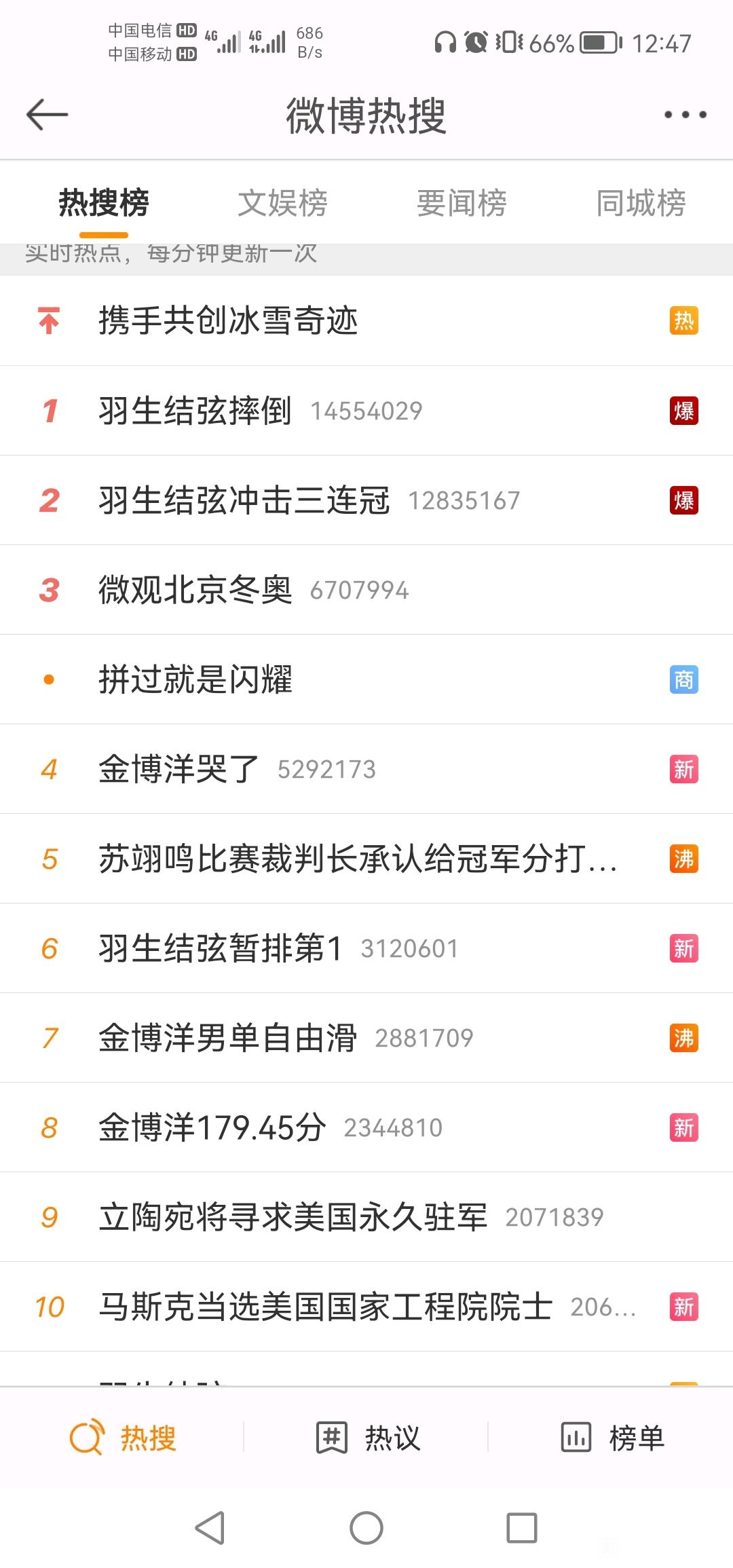Tap the system home button
The width and height of the screenshot is (733, 1568).
tap(366, 1528)
